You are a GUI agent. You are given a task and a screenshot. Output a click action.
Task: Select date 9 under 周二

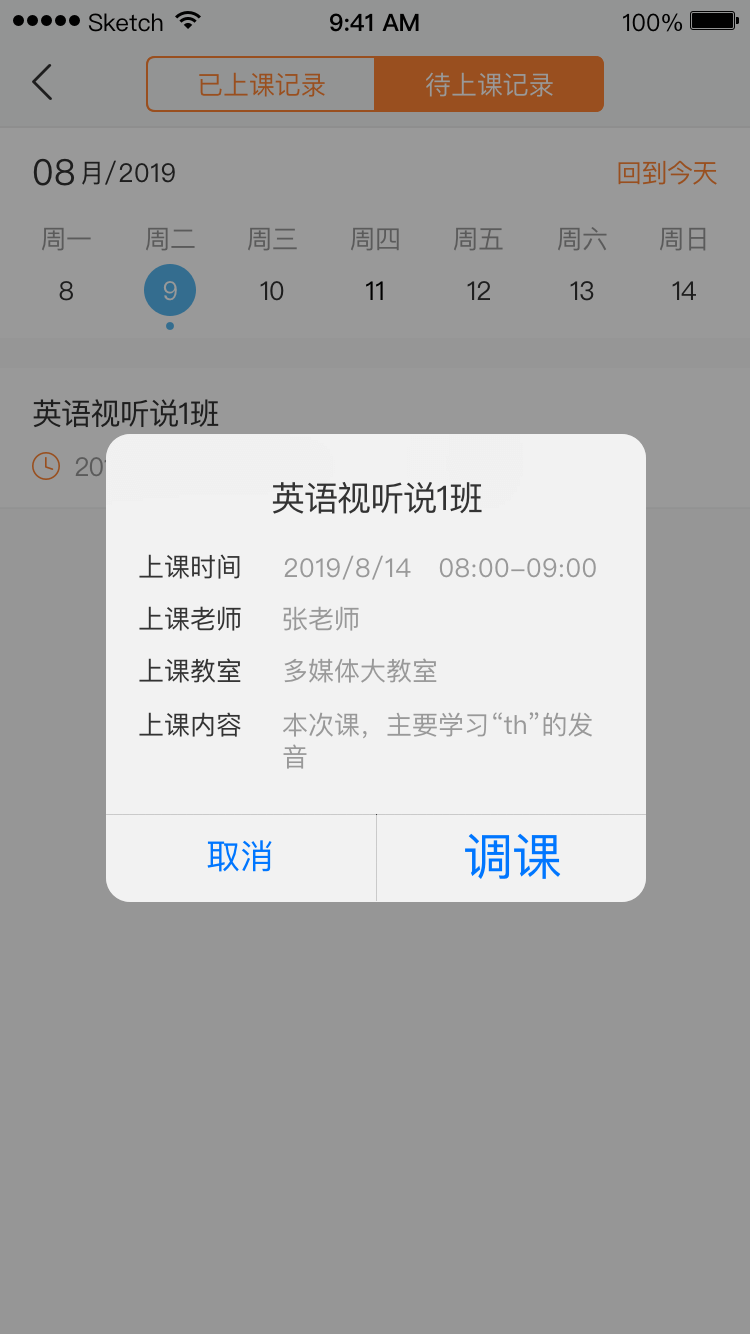pyautogui.click(x=170, y=291)
